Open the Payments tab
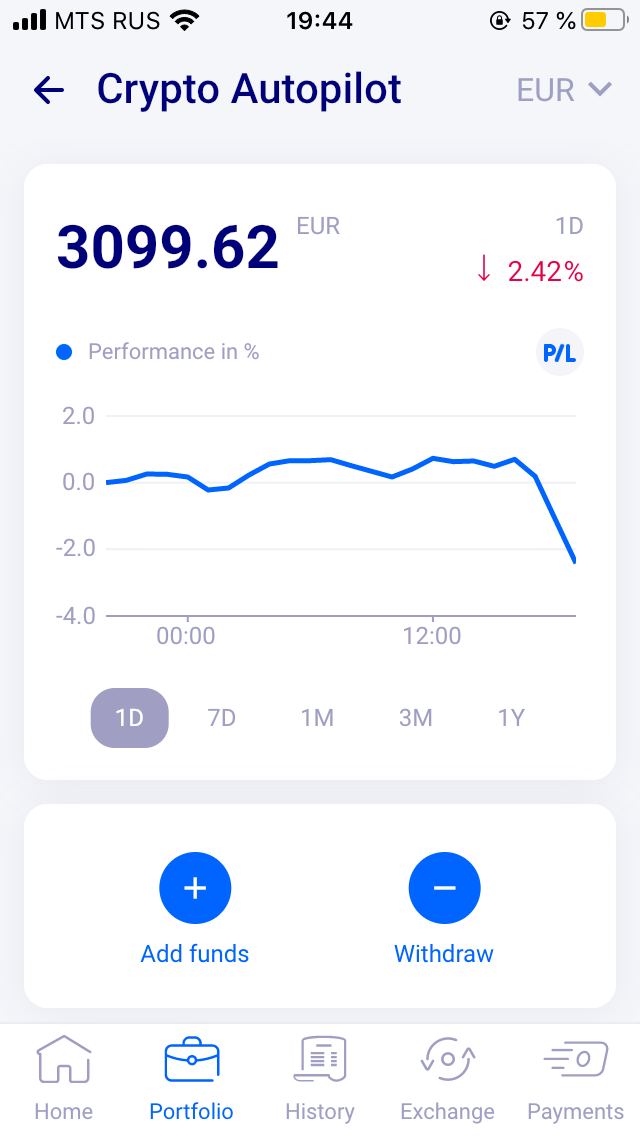This screenshot has height=1136, width=640. tap(575, 1079)
